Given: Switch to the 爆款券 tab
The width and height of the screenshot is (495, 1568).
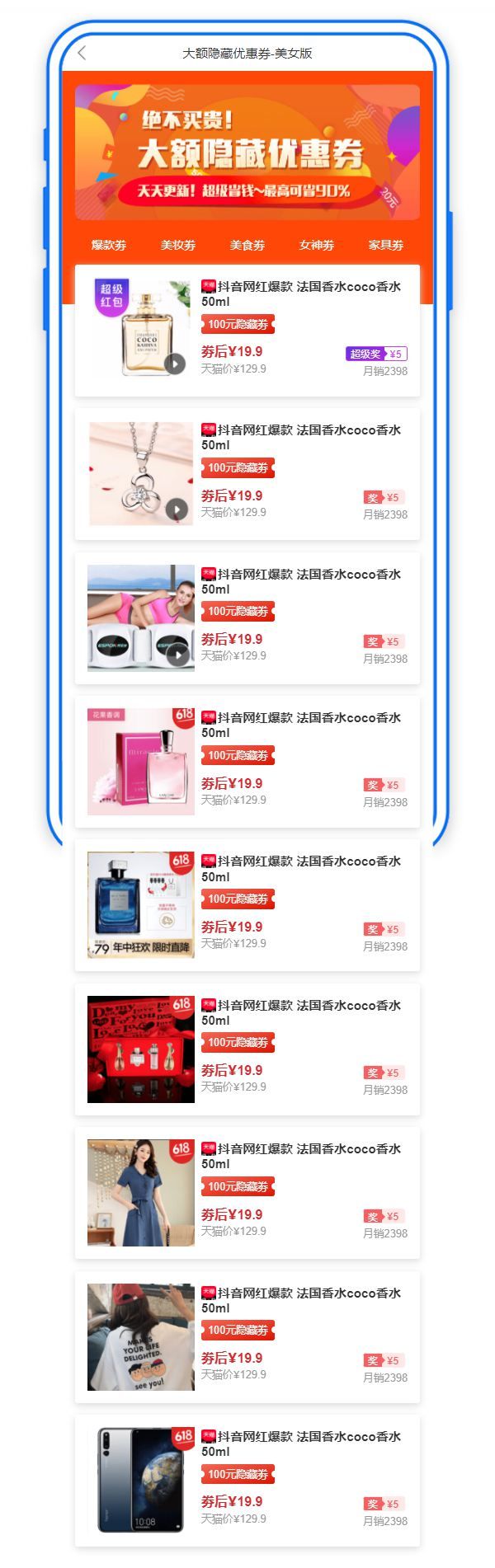Looking at the screenshot, I should tap(109, 245).
